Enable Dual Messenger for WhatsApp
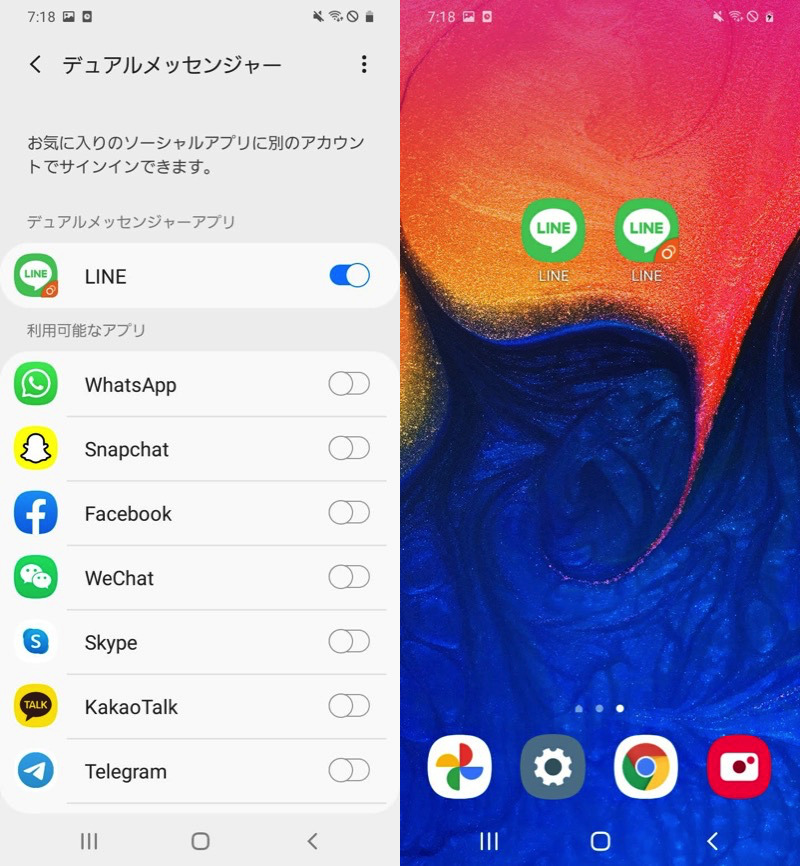The height and width of the screenshot is (866, 800). point(349,384)
